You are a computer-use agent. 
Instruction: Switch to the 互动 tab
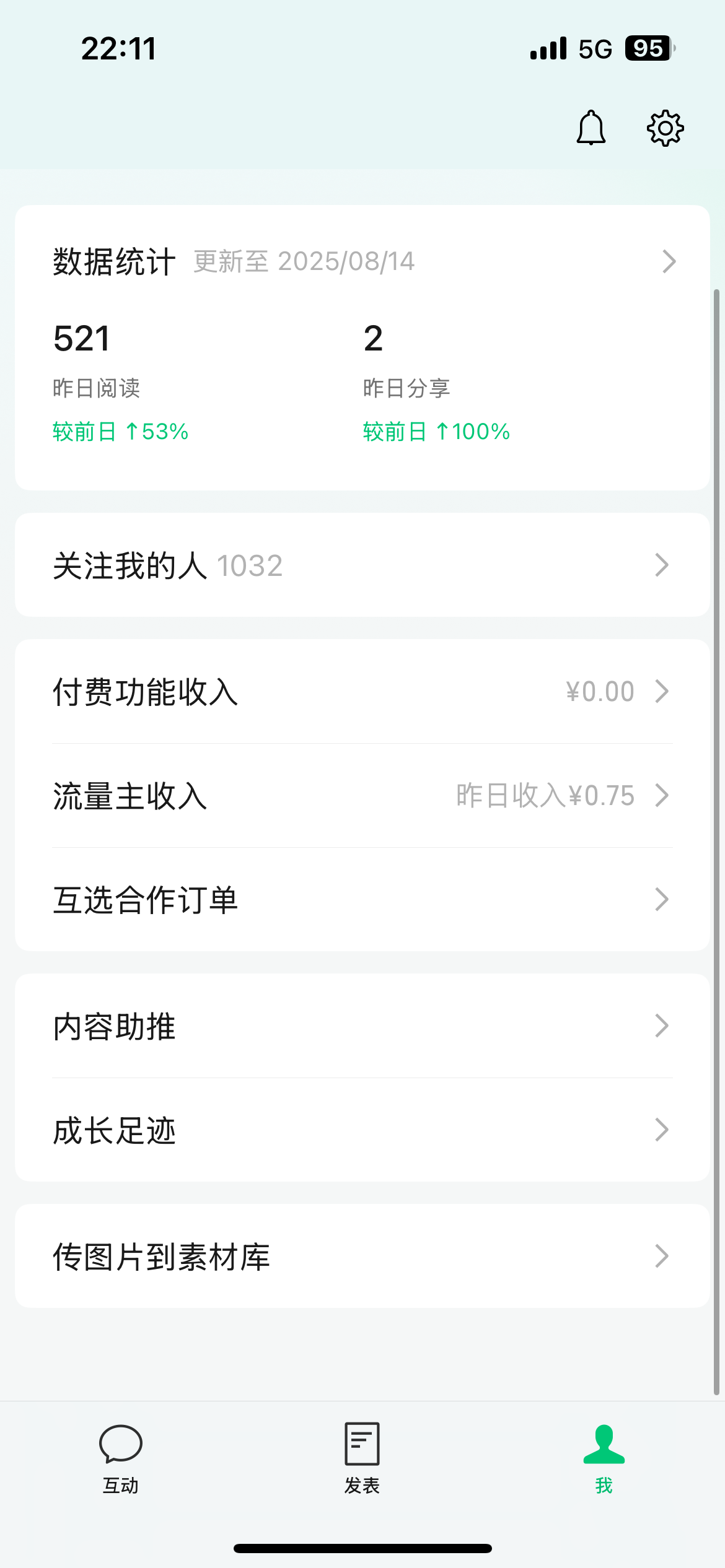(x=121, y=1459)
